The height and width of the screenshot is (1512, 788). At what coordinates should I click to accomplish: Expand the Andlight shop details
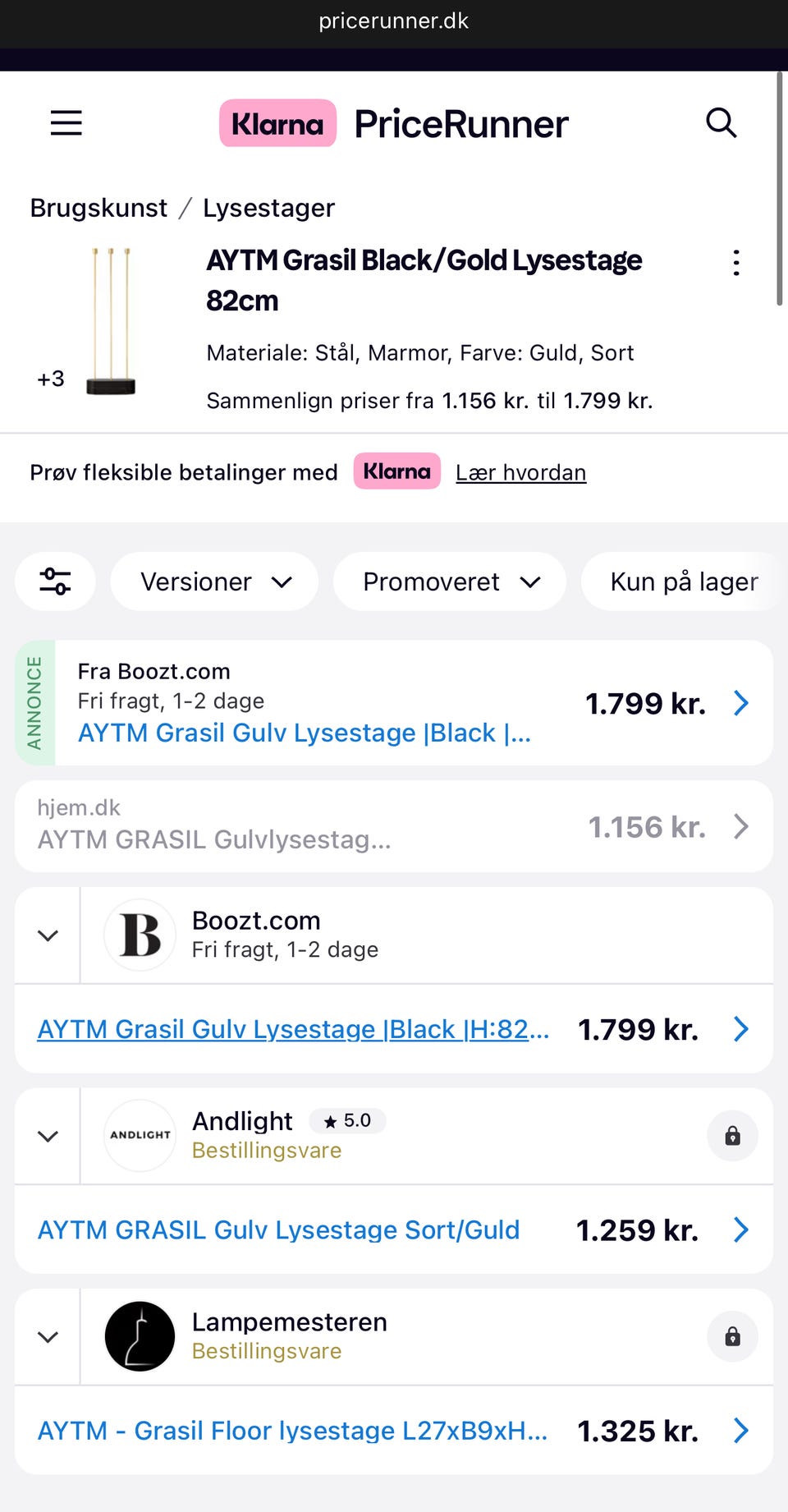48,1137
